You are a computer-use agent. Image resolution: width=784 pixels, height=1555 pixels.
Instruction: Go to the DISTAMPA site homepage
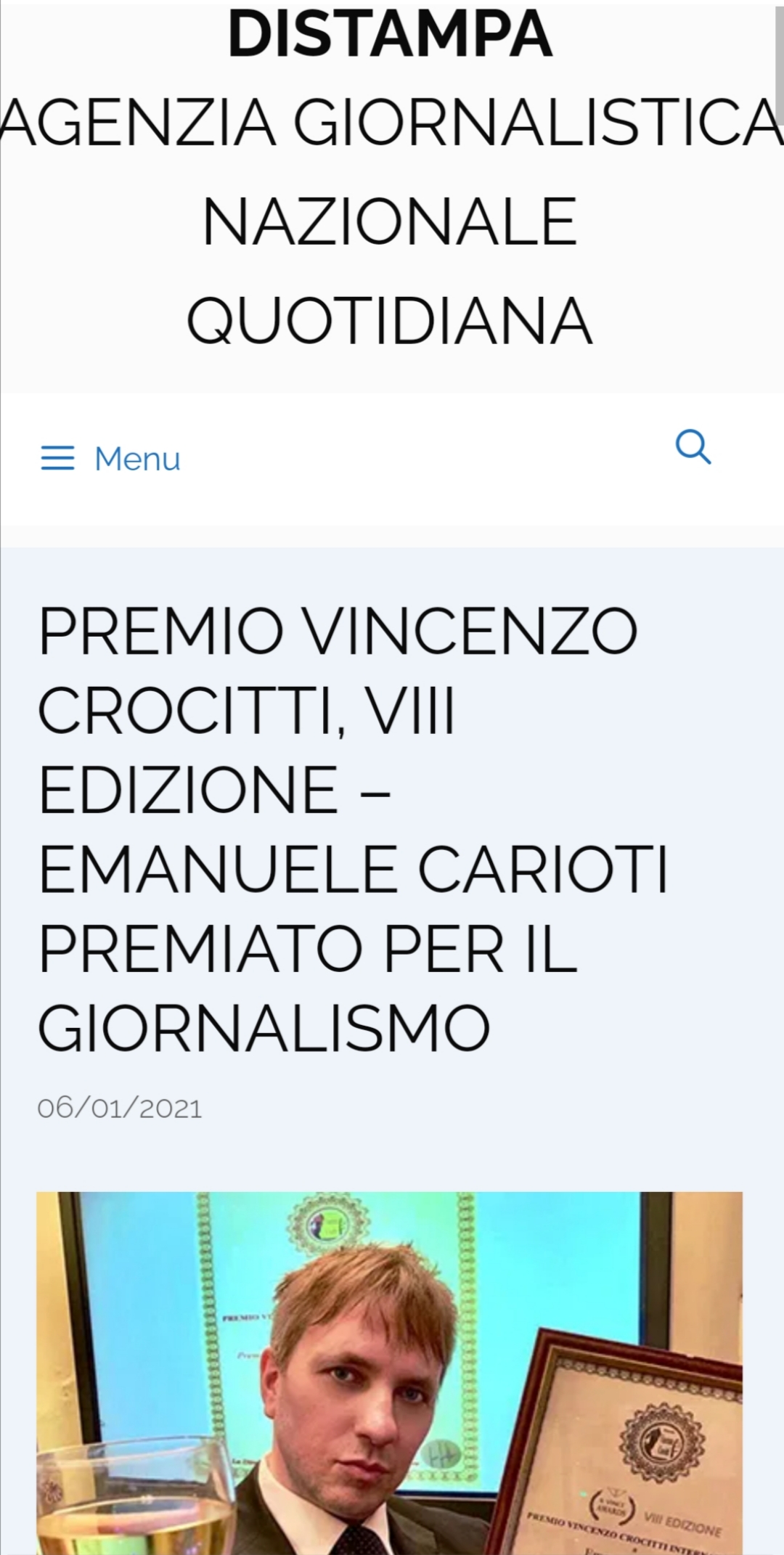[x=391, y=35]
